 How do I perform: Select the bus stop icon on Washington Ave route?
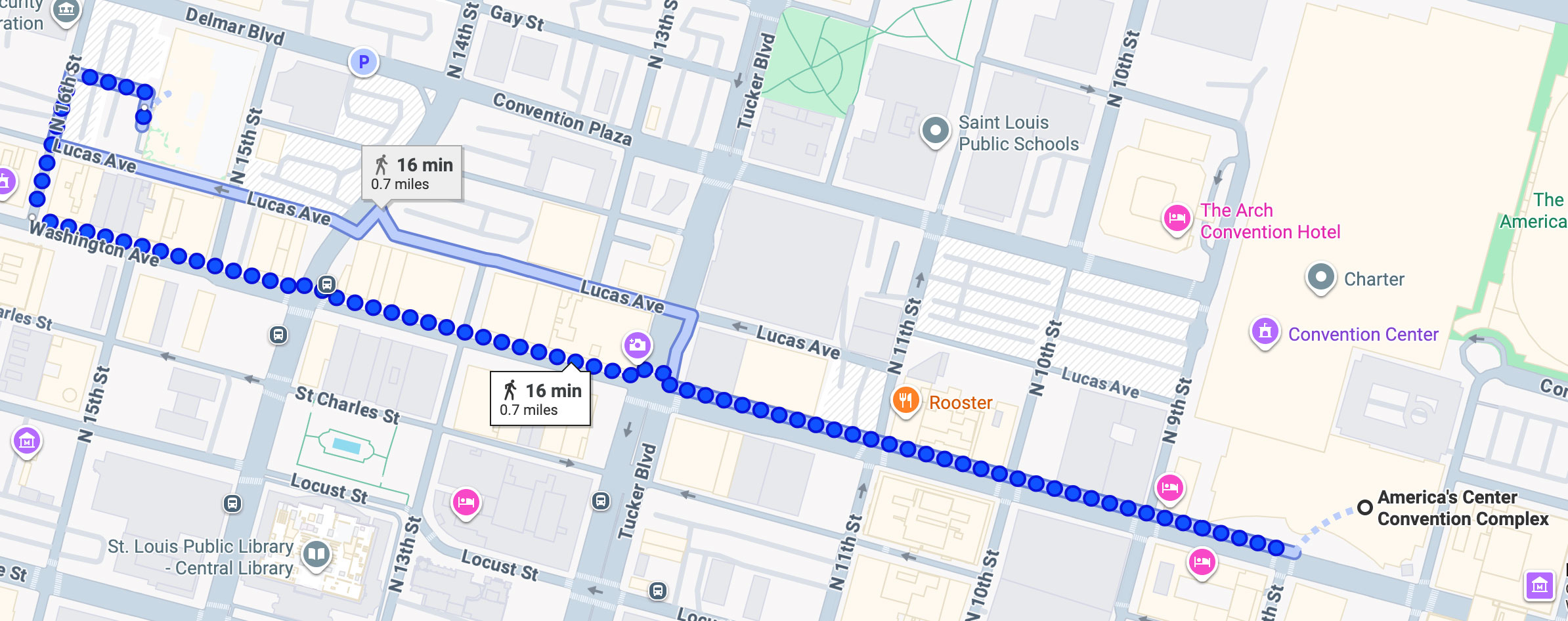pos(327,284)
